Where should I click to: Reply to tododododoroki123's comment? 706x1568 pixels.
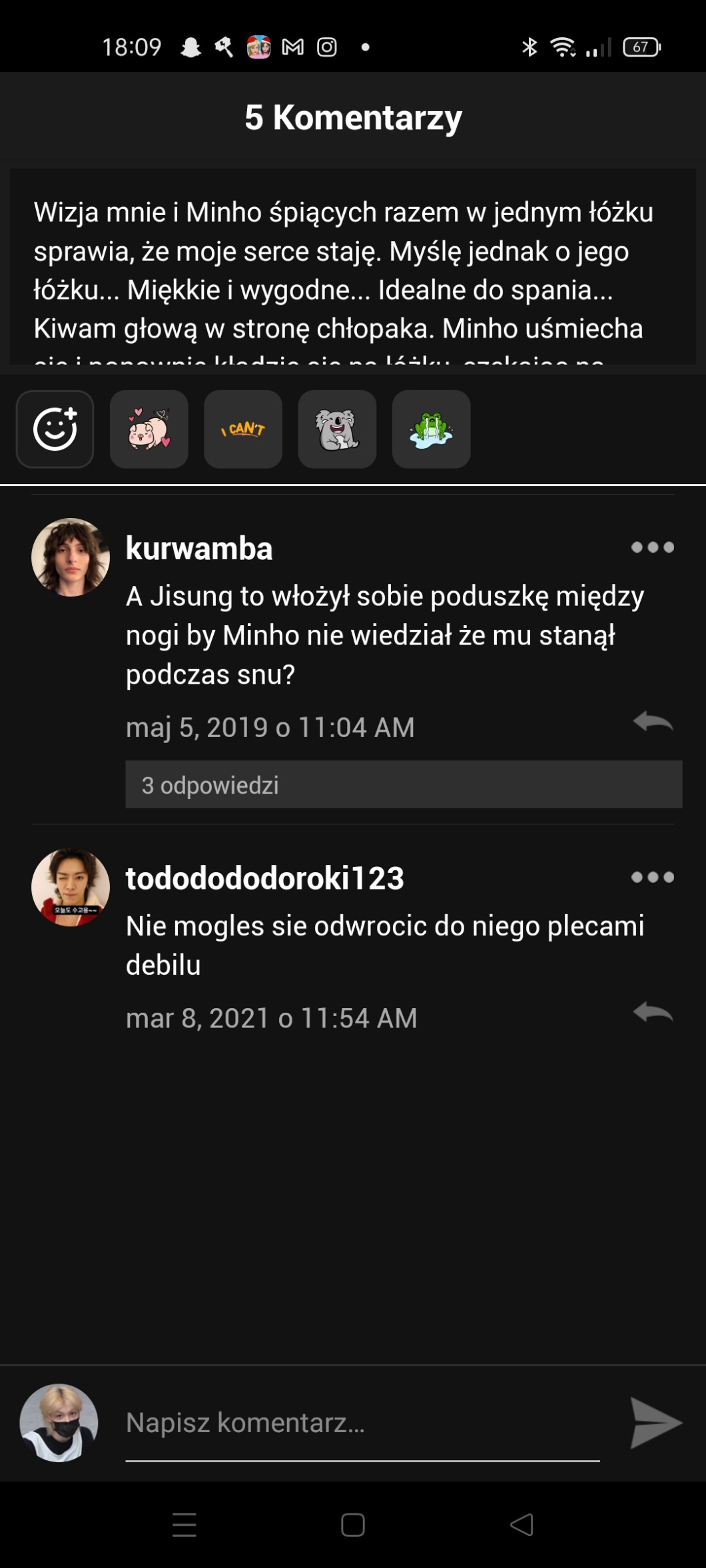pos(653,1012)
